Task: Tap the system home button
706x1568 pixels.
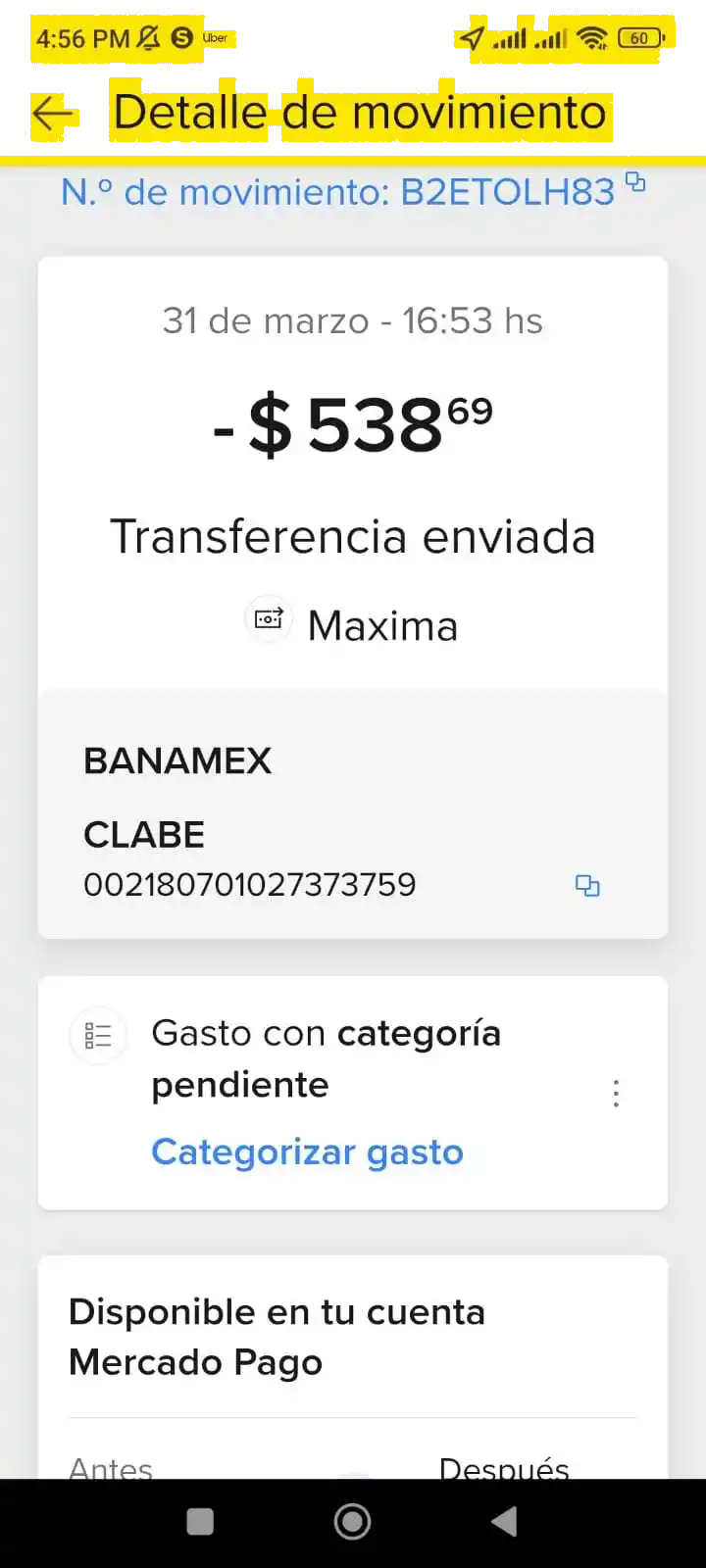Action: click(352, 1521)
